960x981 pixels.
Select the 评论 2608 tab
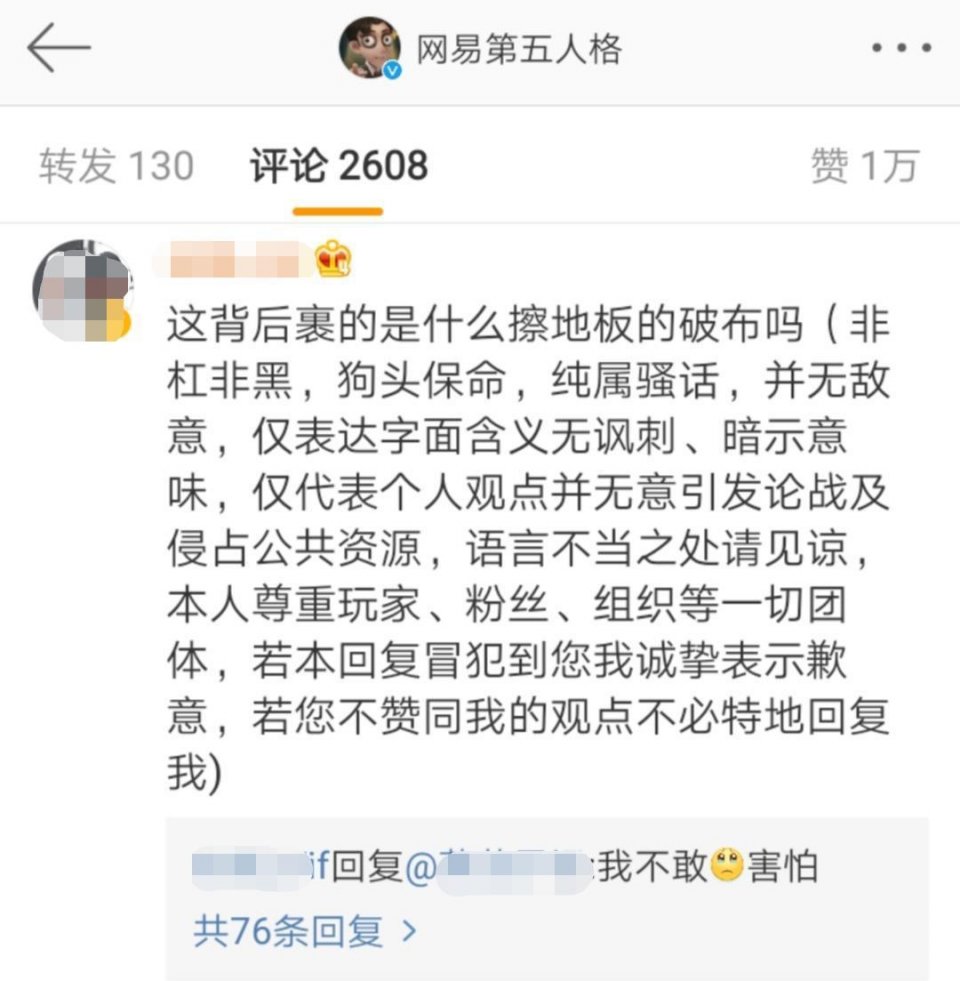(x=338, y=166)
